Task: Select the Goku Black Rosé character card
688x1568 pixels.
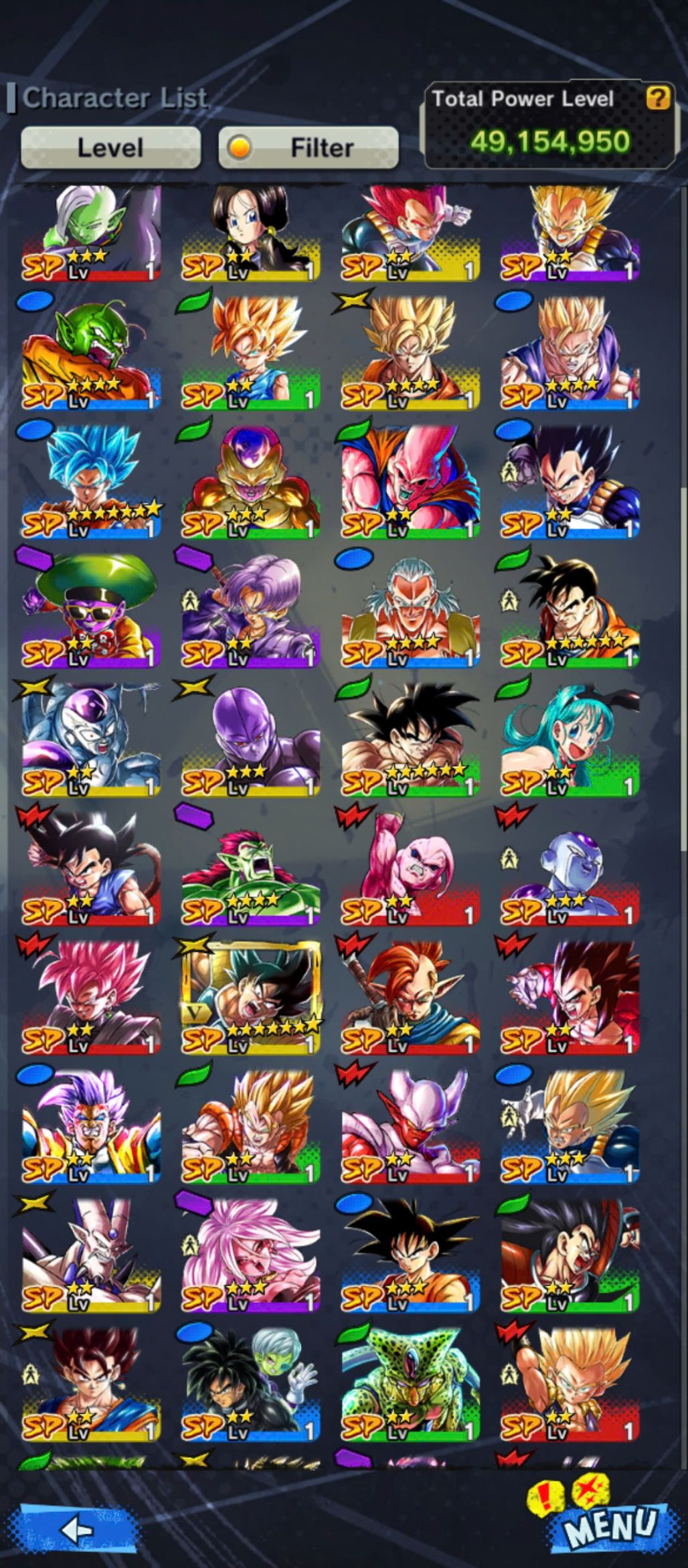Action: [x=91, y=996]
